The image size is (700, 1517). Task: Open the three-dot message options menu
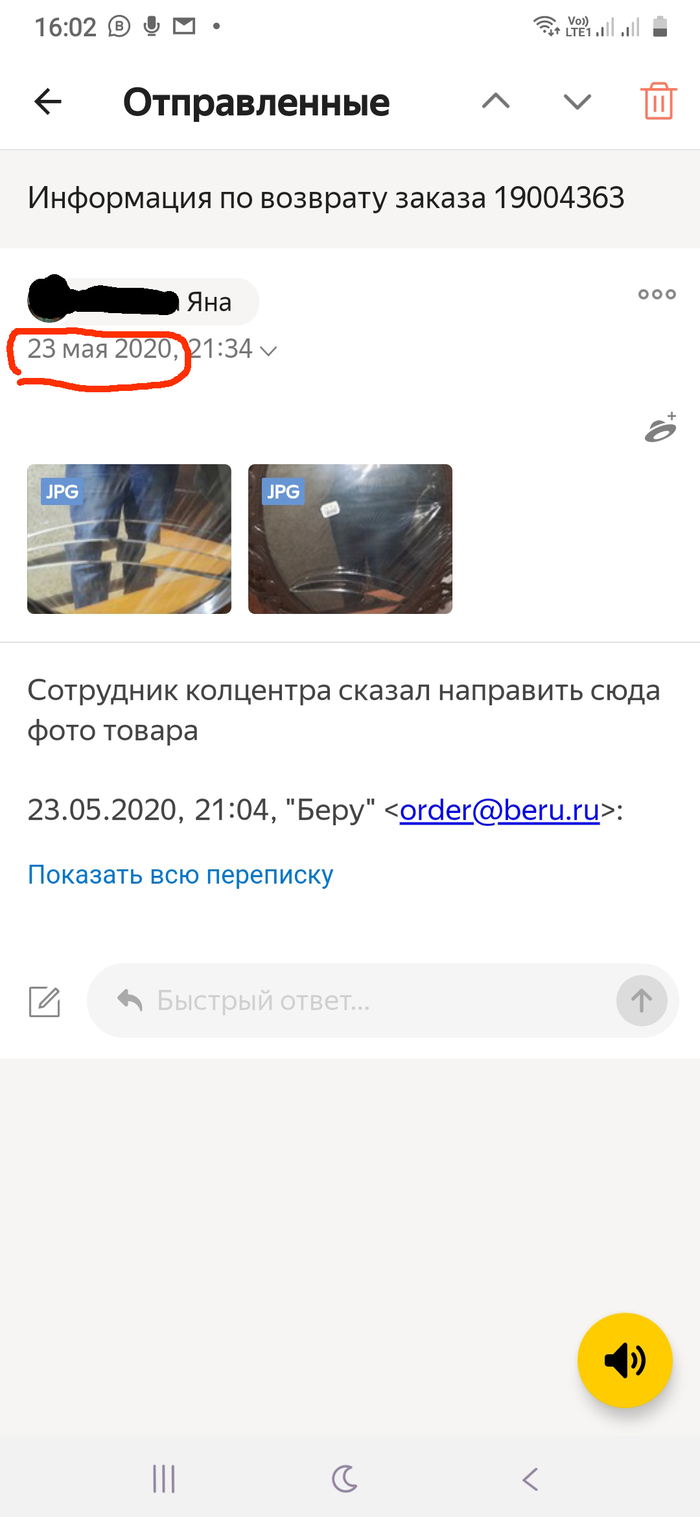tap(657, 294)
